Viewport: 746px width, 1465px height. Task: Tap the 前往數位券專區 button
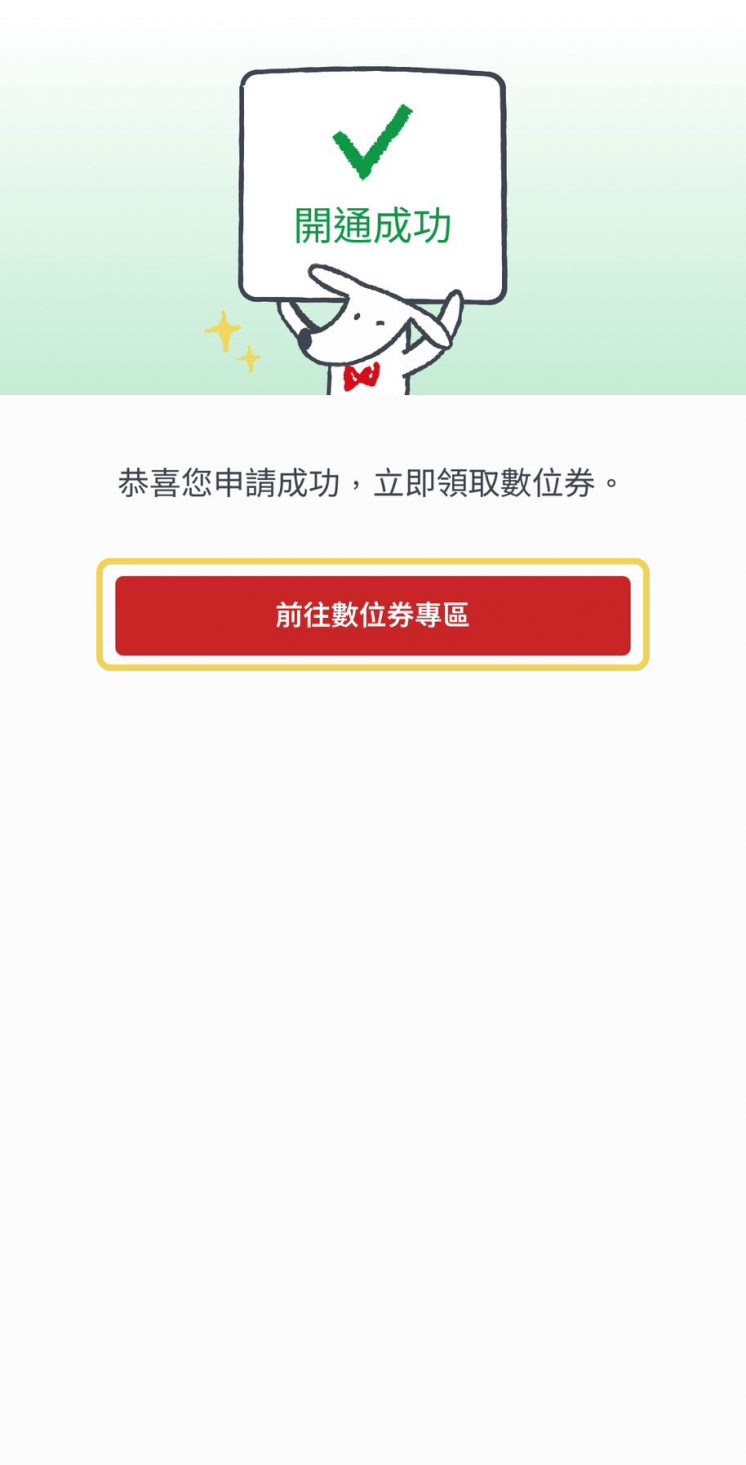coord(373,615)
